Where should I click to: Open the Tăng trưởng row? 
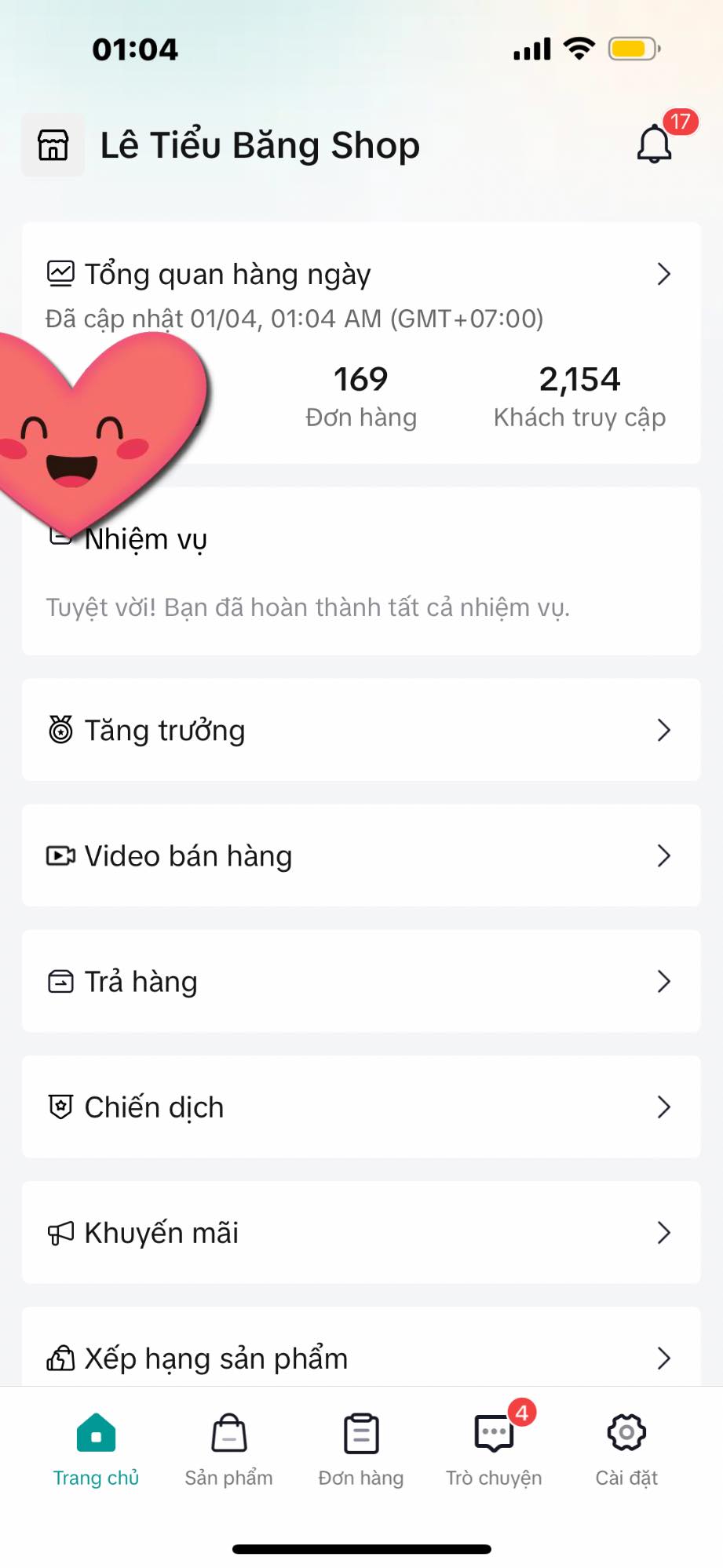point(361,730)
